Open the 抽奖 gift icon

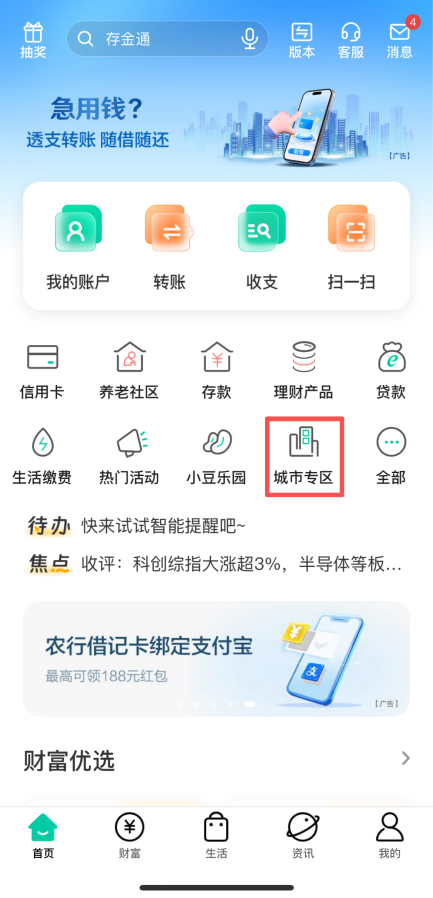33,40
